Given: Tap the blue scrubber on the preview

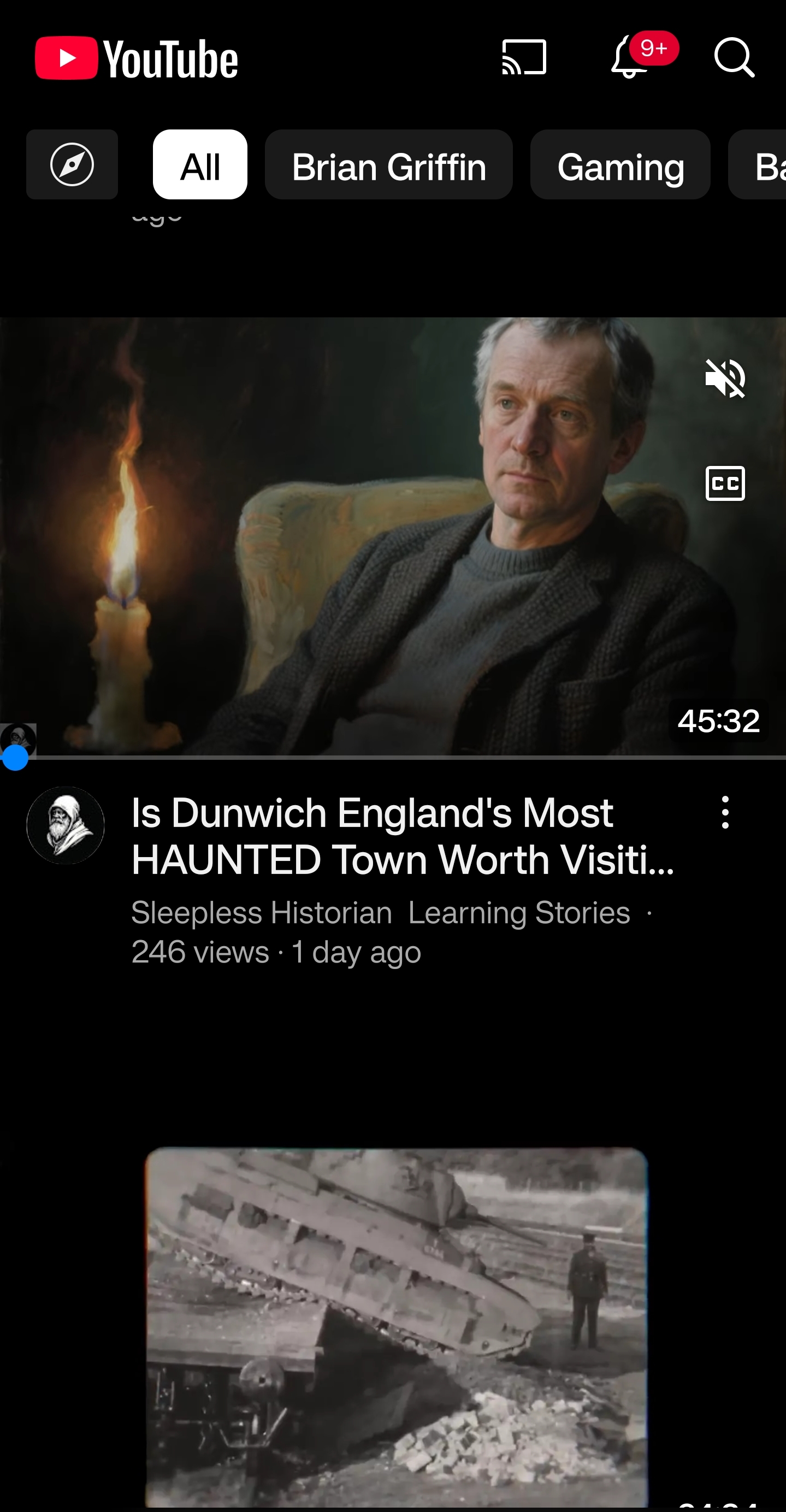Looking at the screenshot, I should click(15, 758).
